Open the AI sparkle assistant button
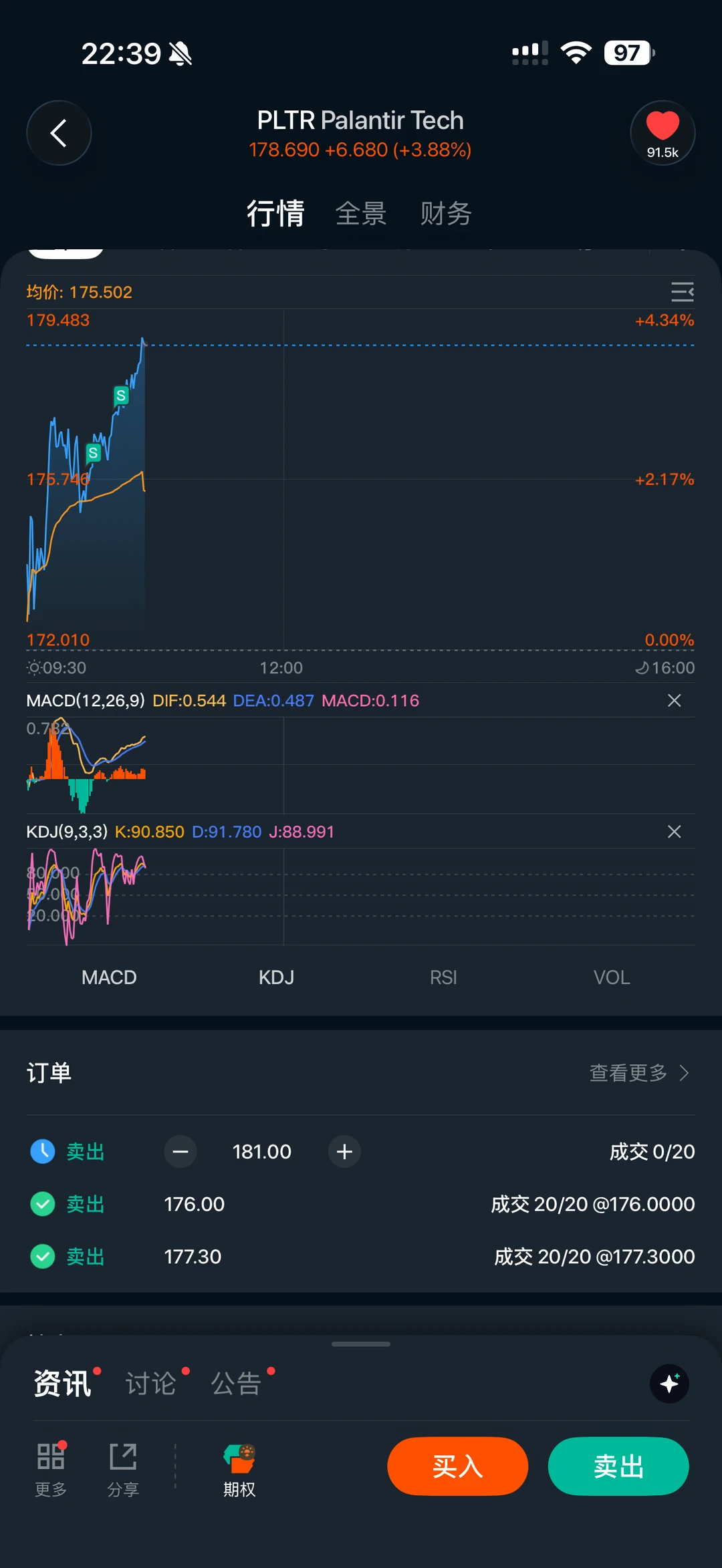This screenshot has height=1568, width=722. (x=669, y=1384)
